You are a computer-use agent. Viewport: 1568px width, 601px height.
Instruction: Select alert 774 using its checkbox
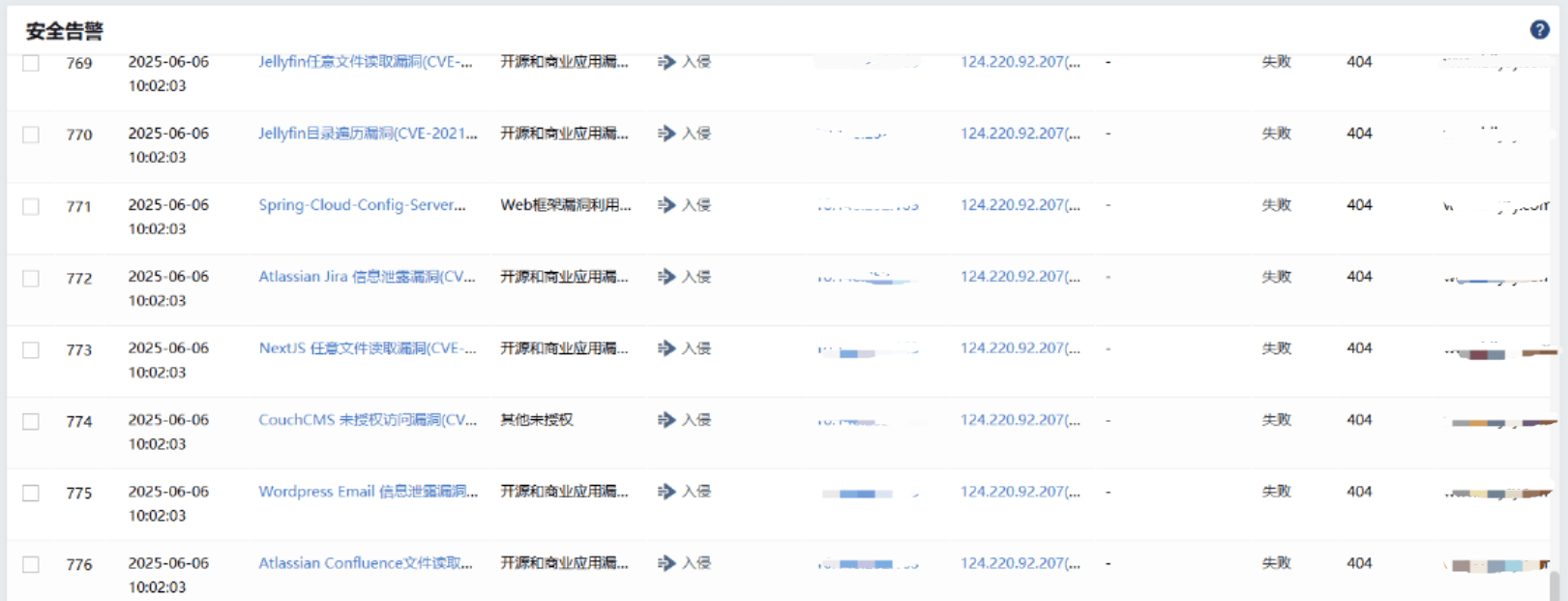point(31,422)
